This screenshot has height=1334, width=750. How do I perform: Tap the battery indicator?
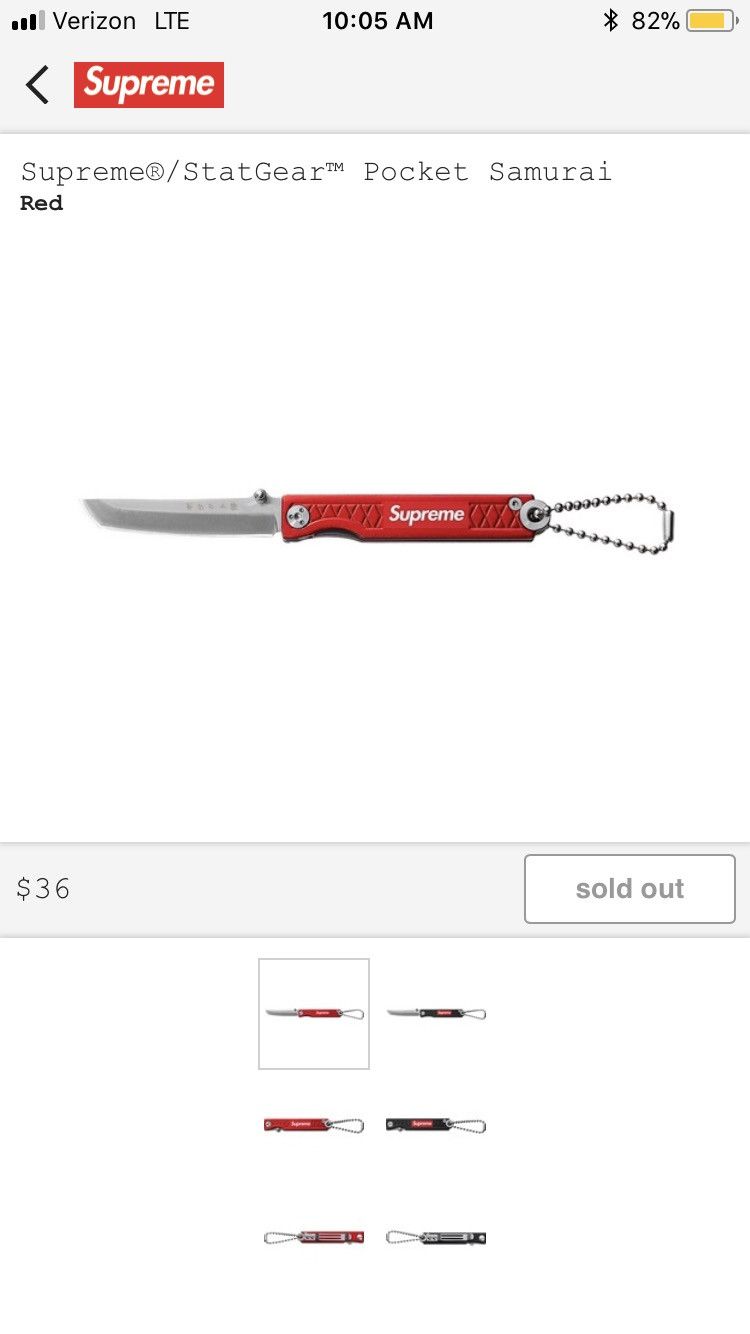coord(711,19)
